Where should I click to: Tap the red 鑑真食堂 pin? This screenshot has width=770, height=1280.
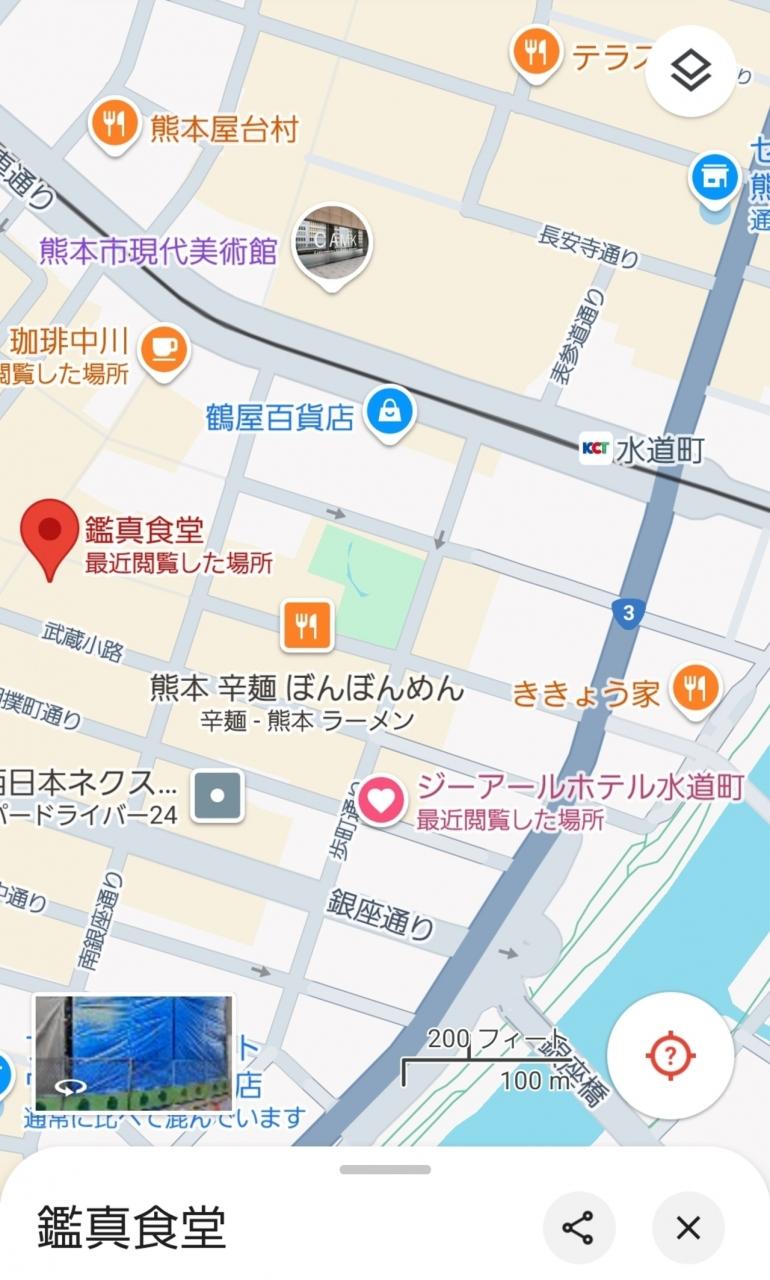coord(50,535)
